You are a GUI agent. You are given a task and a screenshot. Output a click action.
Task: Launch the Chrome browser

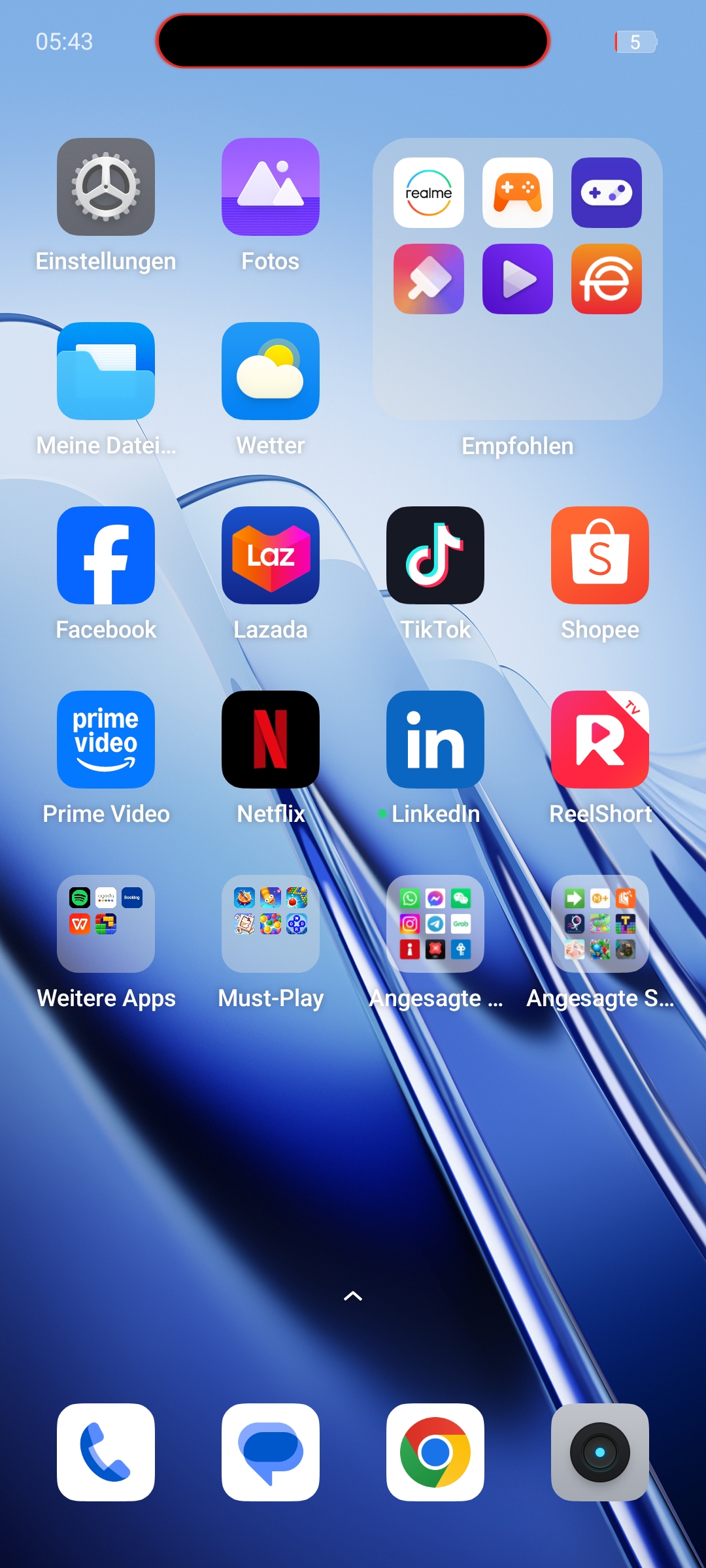point(435,1452)
